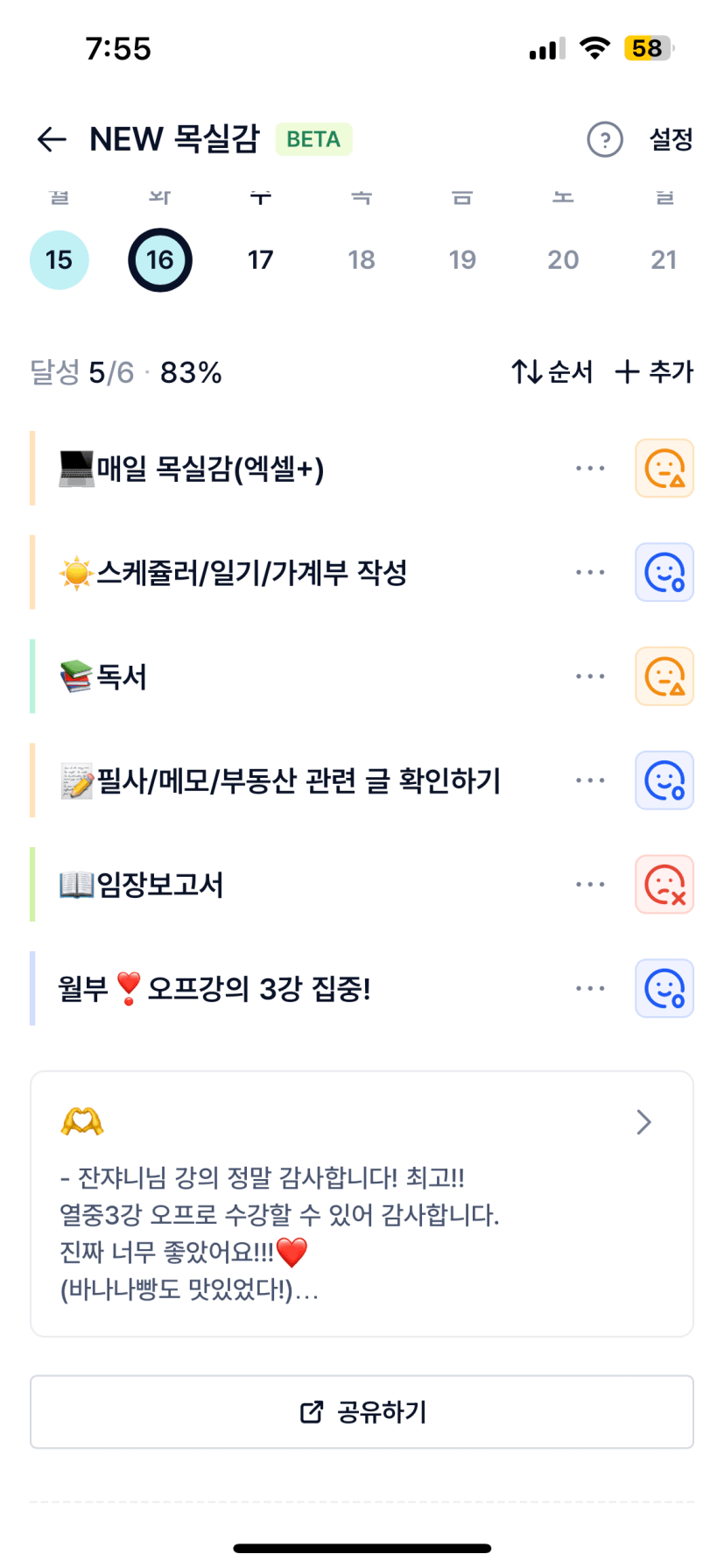Open the 잔쟈니님 강의 gratitude note card
The height and width of the screenshot is (1568, 724).
pyautogui.click(x=362, y=1204)
